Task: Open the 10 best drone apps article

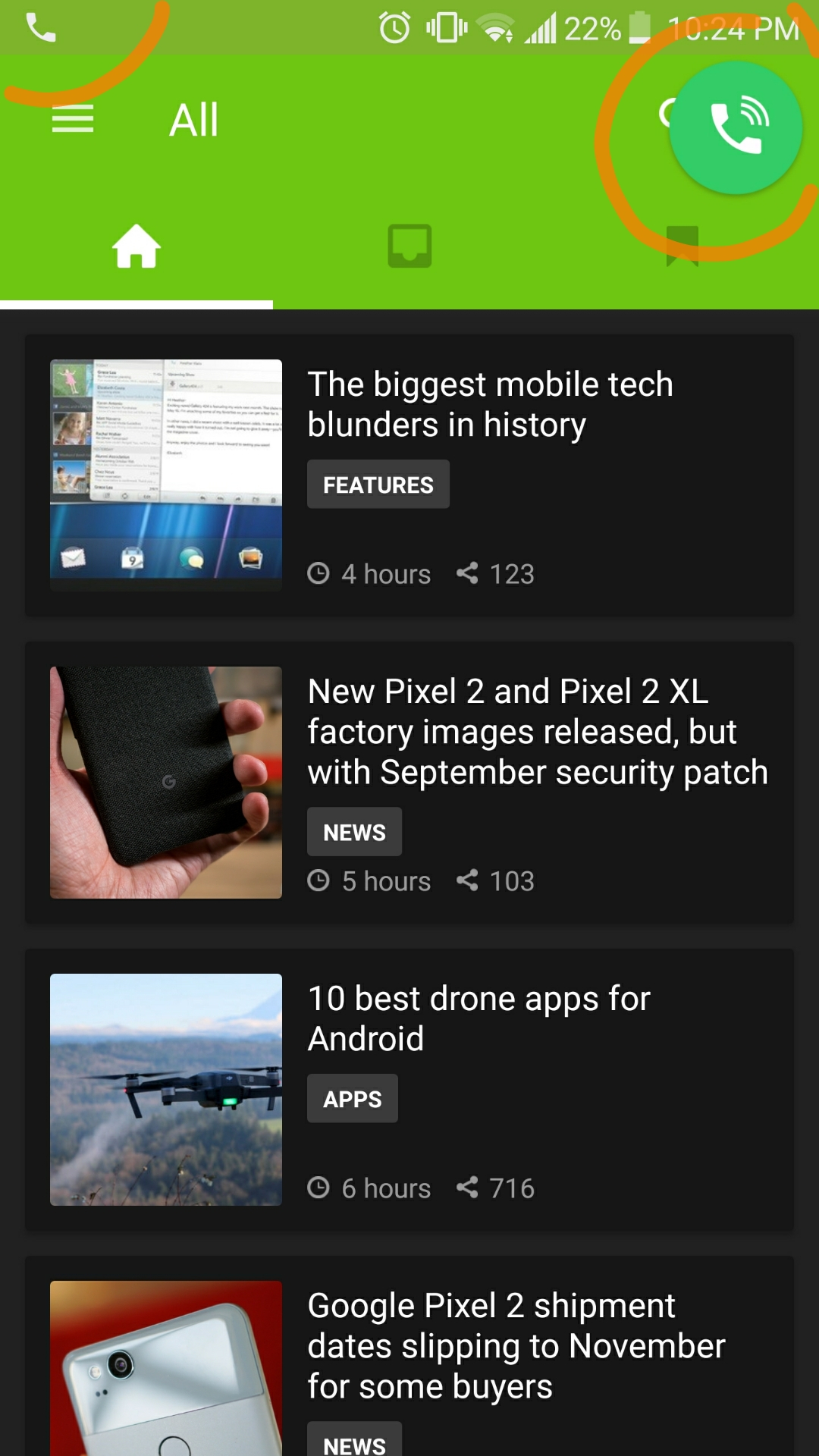Action: coord(479,1018)
